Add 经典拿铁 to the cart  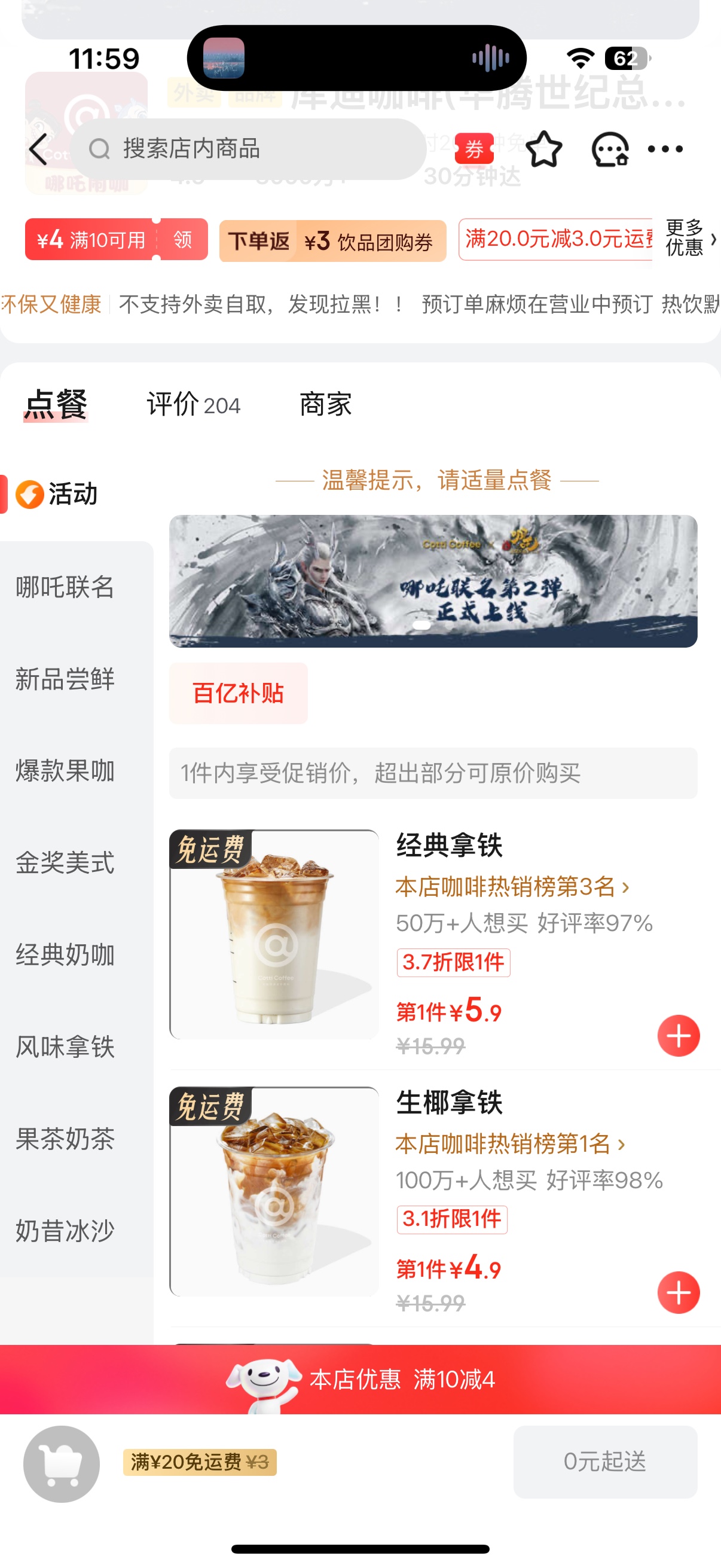679,1036
